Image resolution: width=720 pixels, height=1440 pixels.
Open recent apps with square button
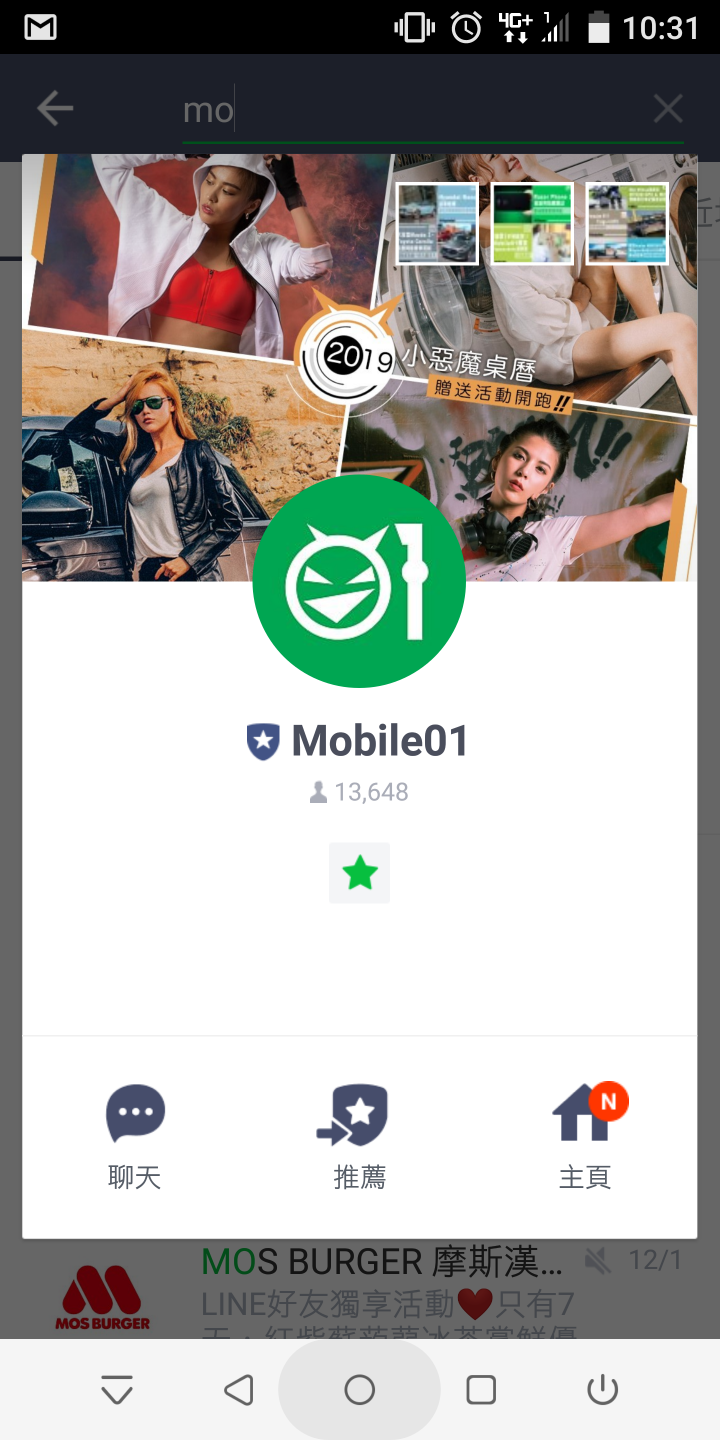click(481, 1390)
